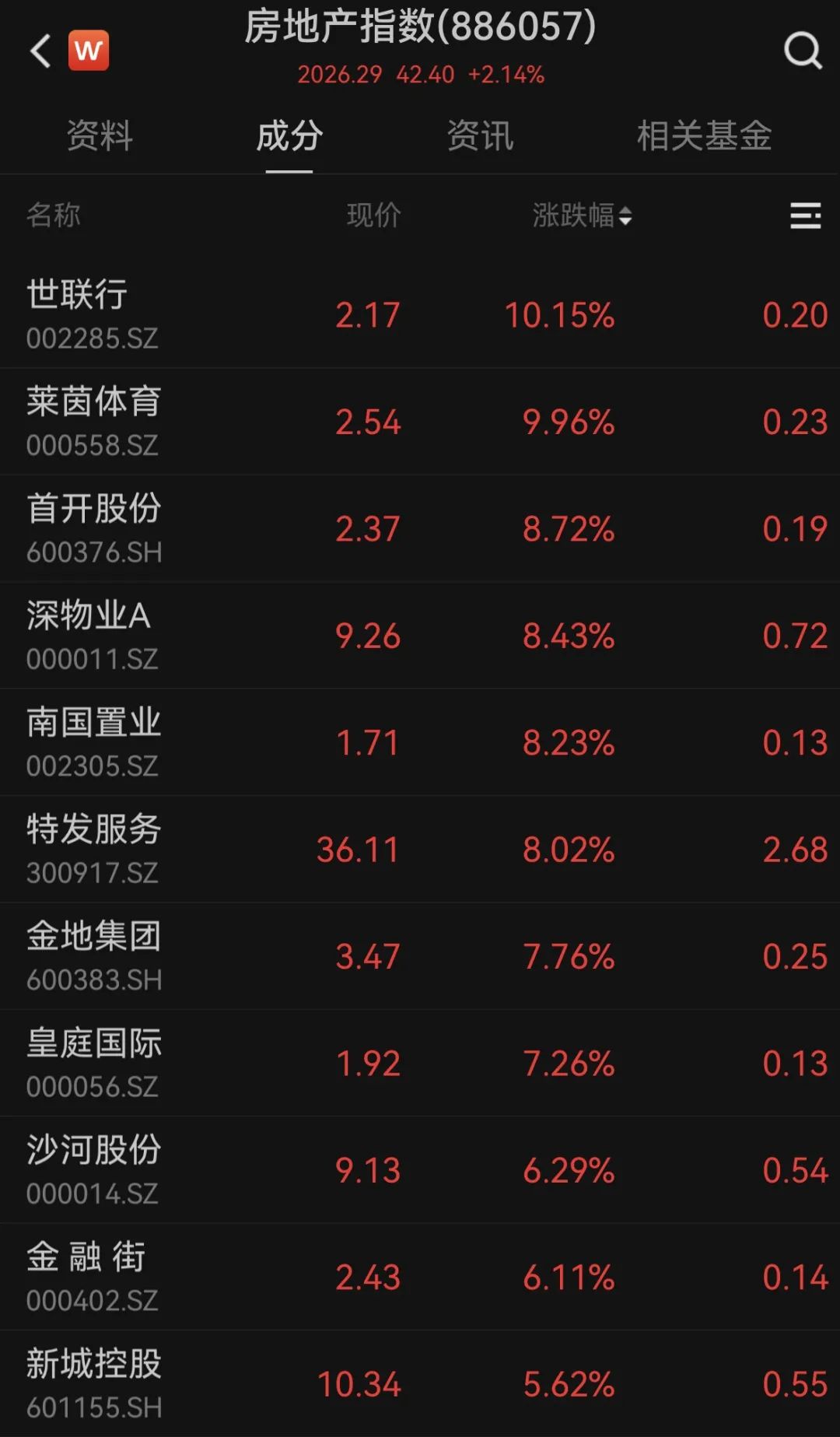Open the 皇庭国际 row
The image size is (840, 1437).
[x=420, y=1064]
